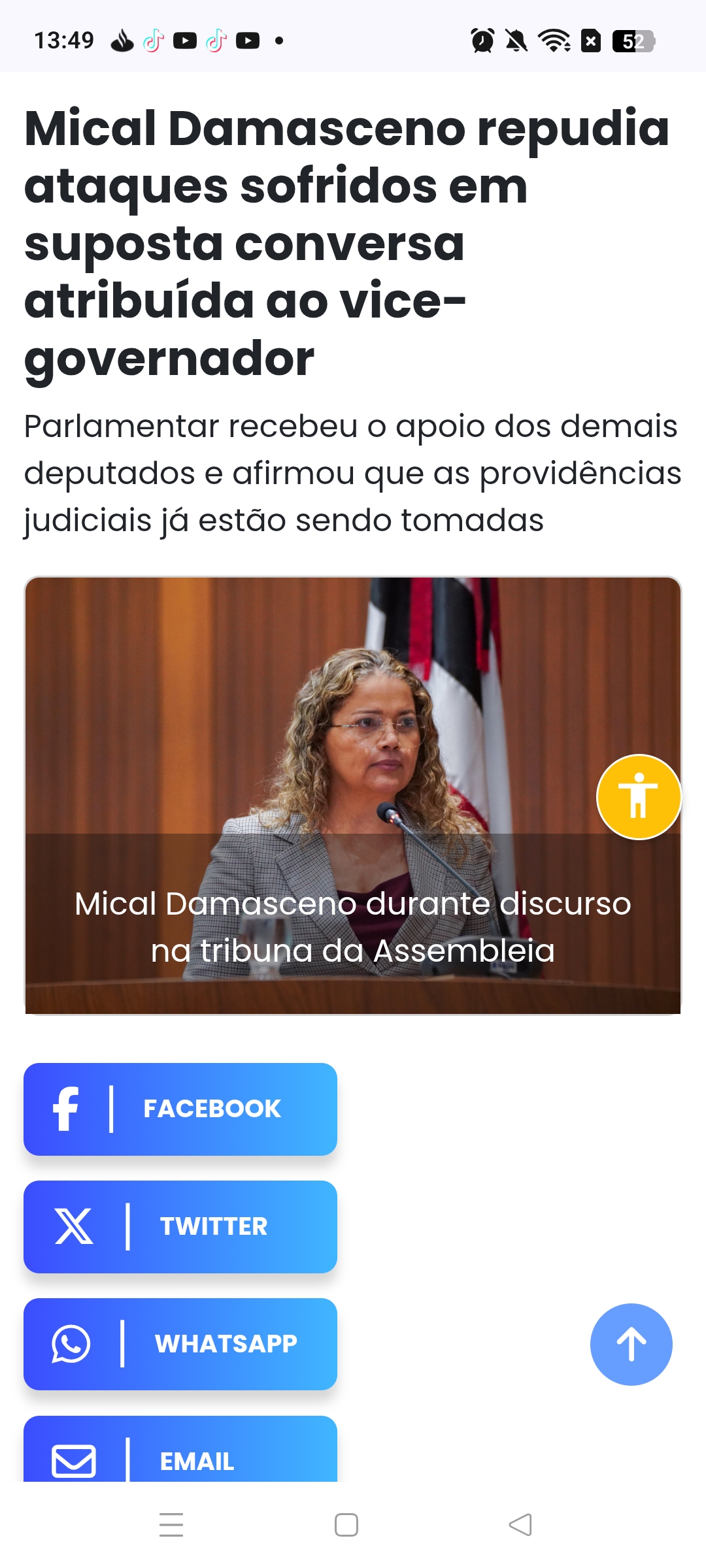706x1568 pixels.
Task: Share the article on Facebook
Action: tap(180, 1109)
